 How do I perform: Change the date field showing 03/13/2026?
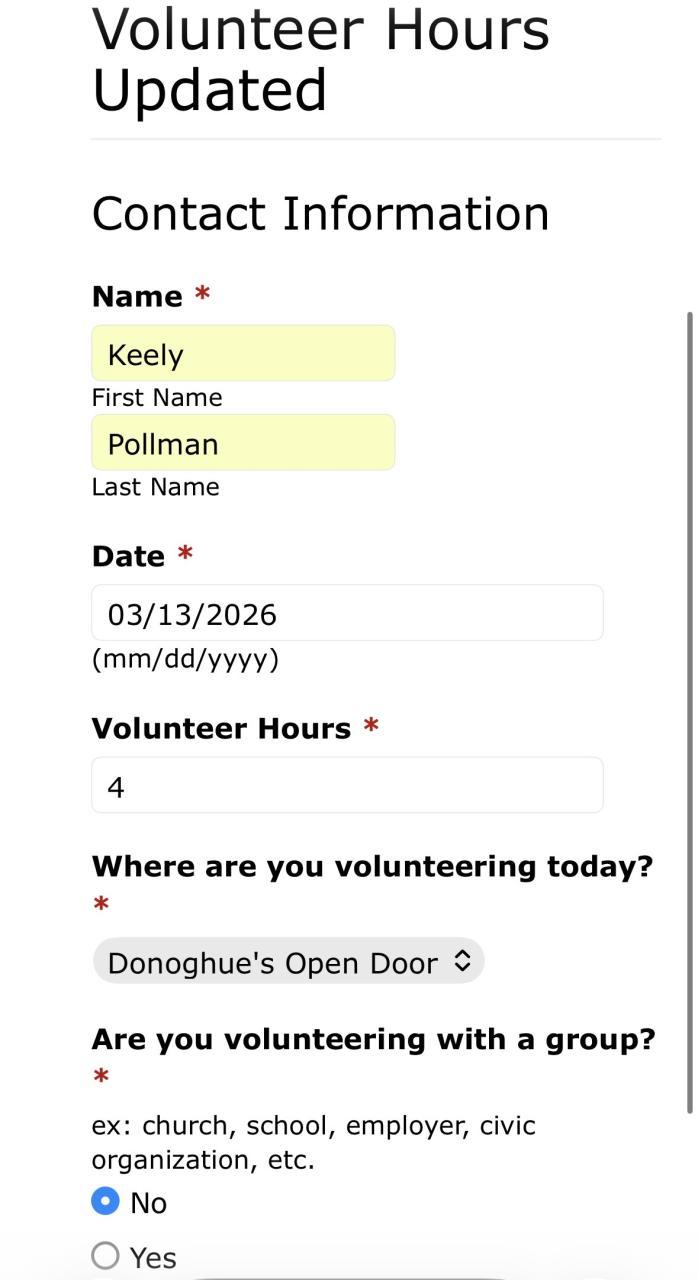point(347,613)
